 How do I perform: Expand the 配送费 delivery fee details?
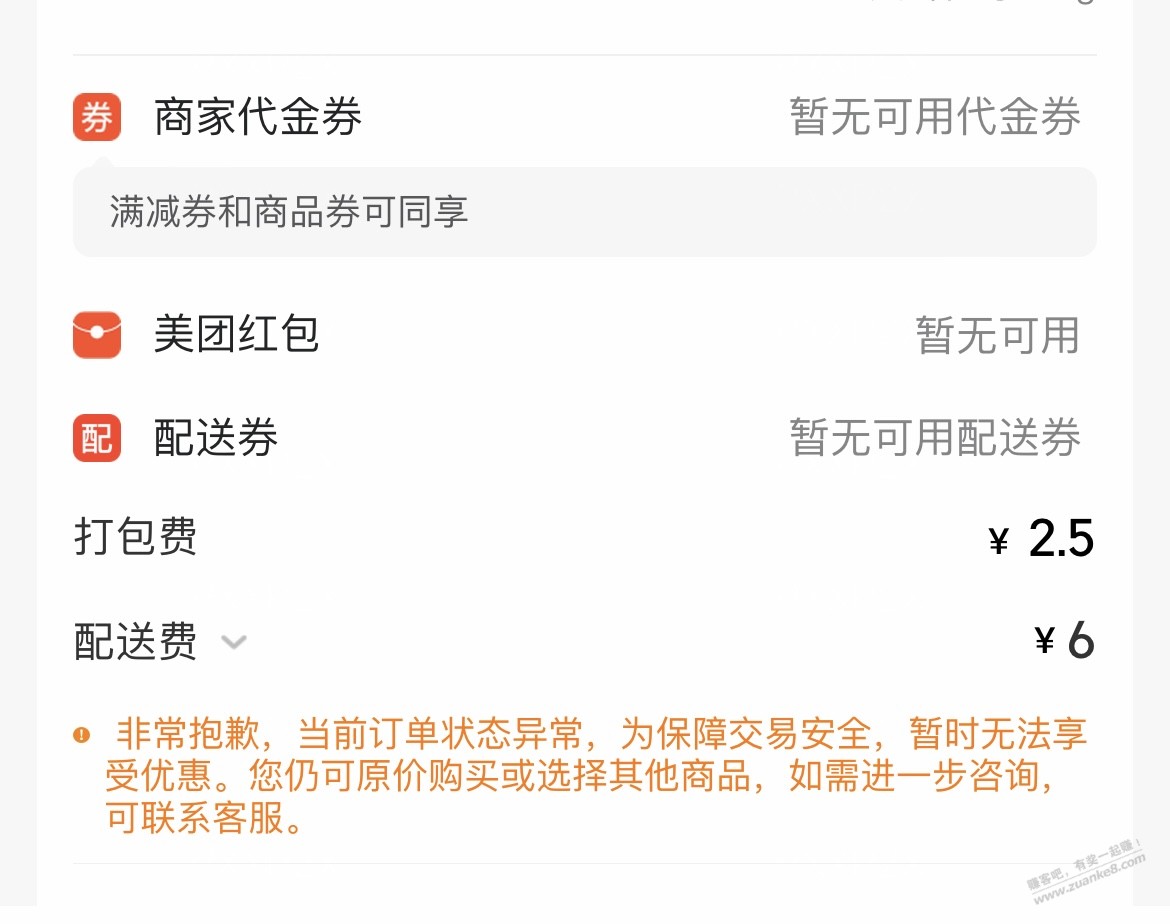[x=233, y=642]
